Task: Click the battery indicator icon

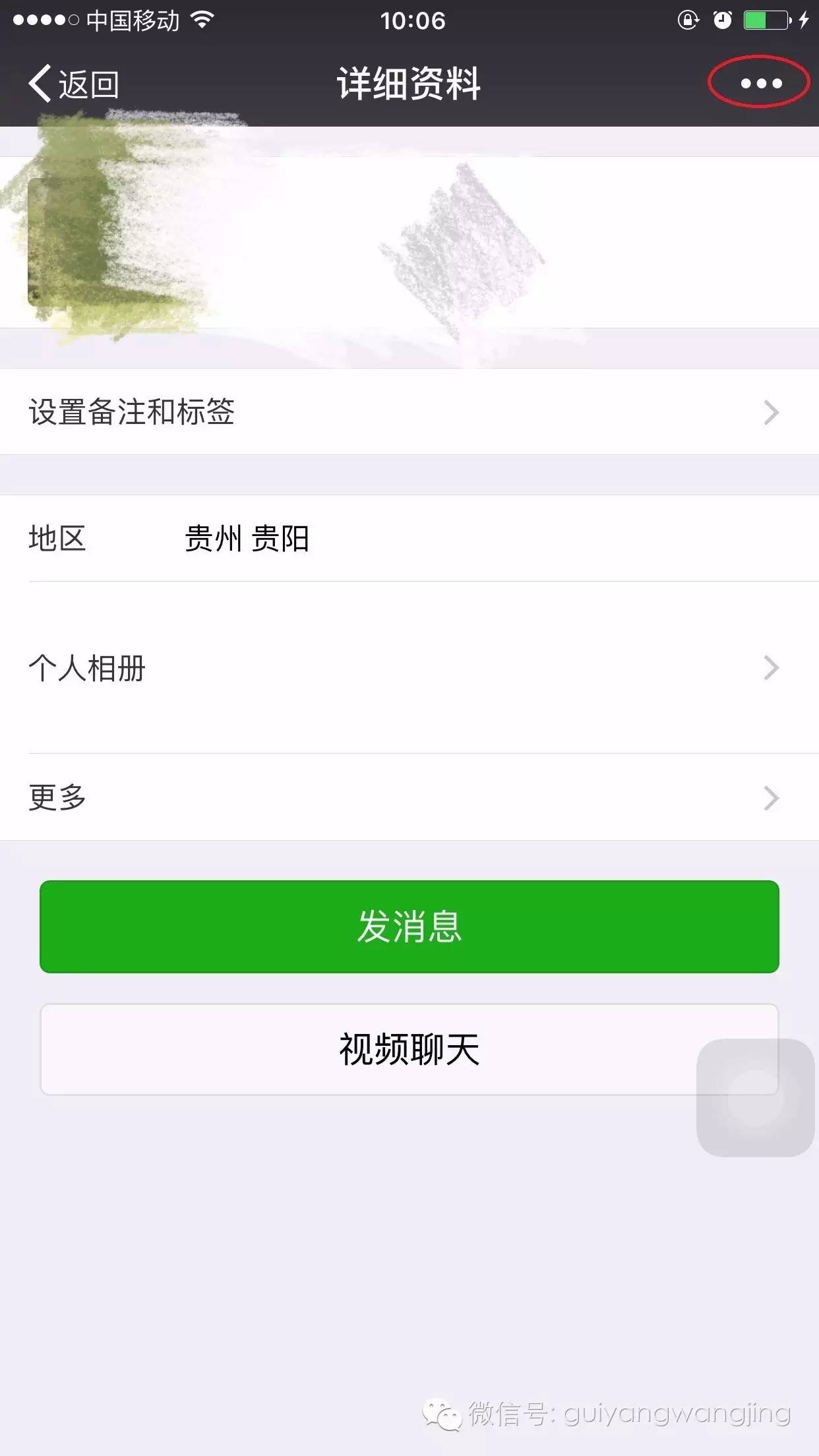Action: tap(765, 20)
